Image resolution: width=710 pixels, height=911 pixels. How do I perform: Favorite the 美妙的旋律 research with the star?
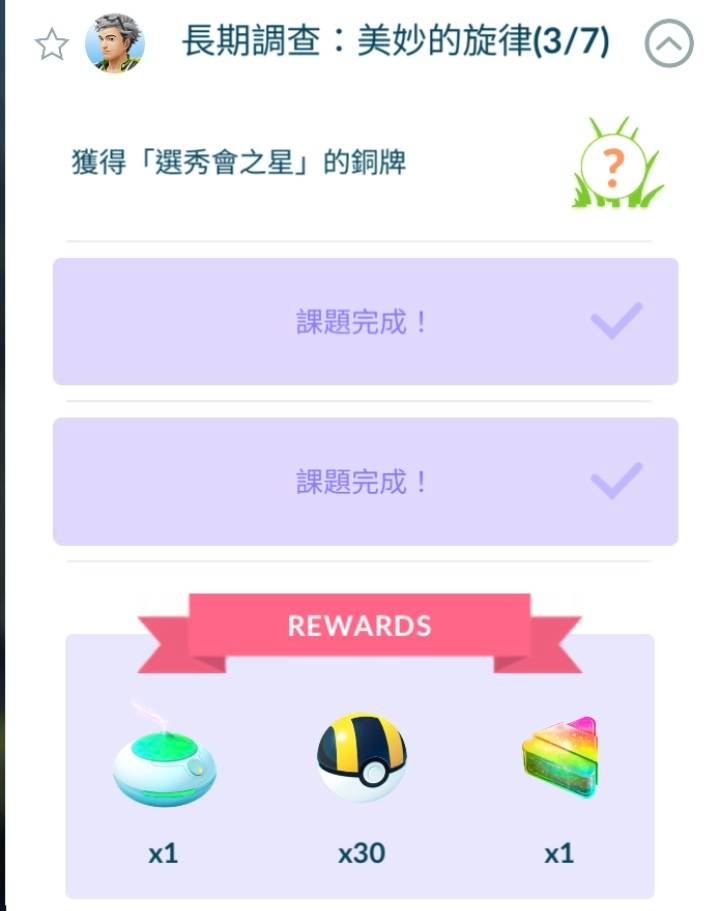coord(51,44)
